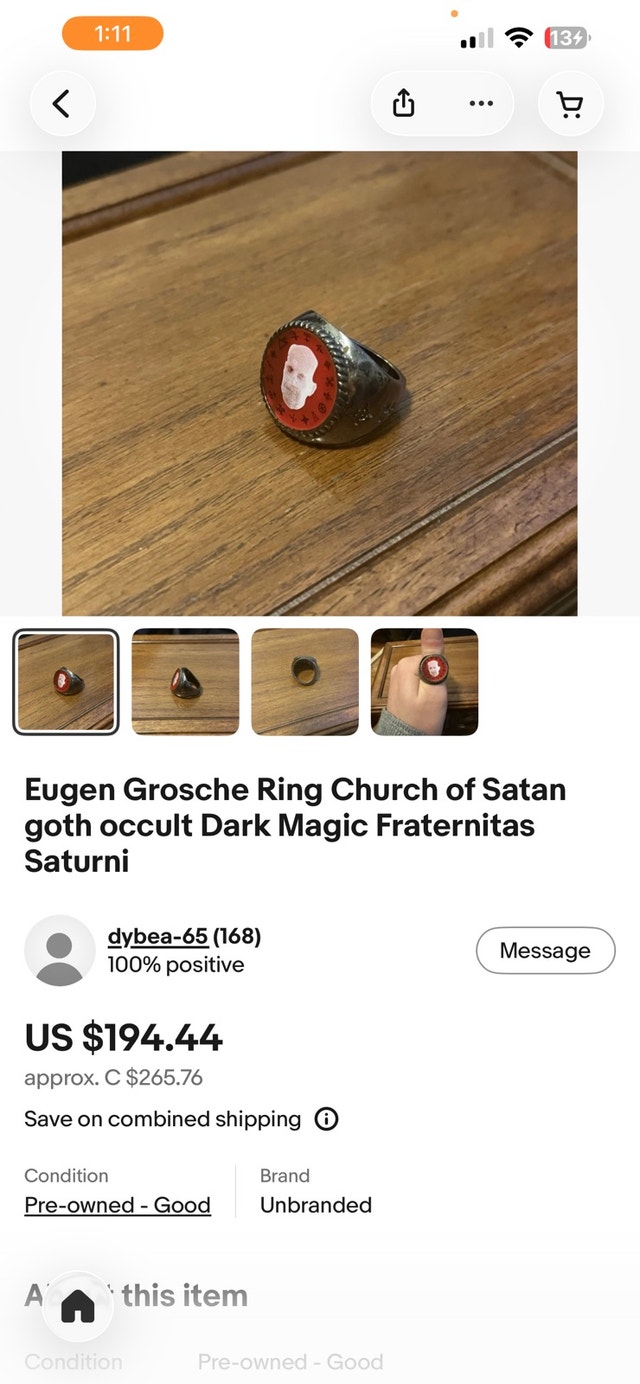
Task: Open seller dybea-65's profile
Action: click(158, 936)
